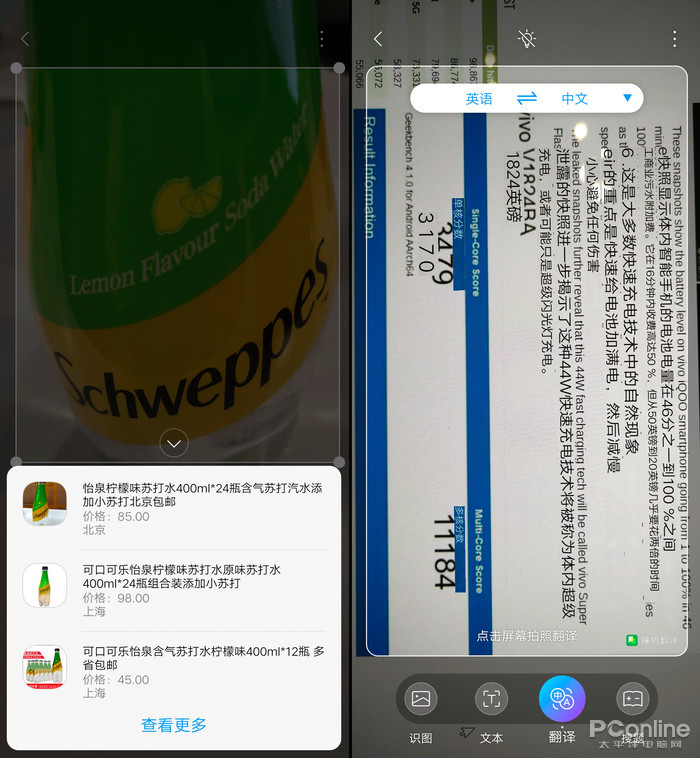700x758 pixels.
Task: Expand the language picker arrow
Action: click(x=627, y=98)
